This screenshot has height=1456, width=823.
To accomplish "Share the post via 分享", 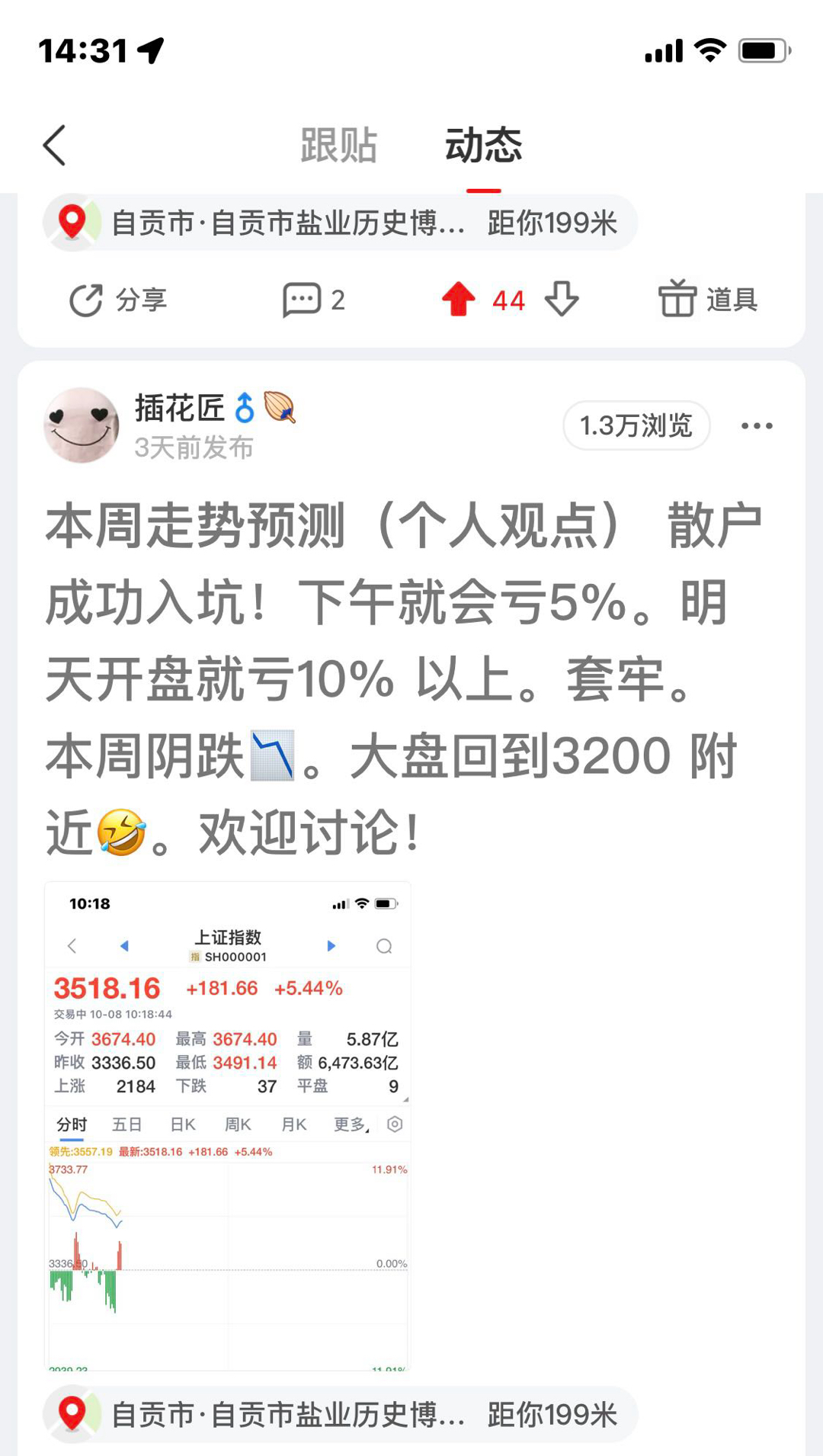I will (118, 300).
